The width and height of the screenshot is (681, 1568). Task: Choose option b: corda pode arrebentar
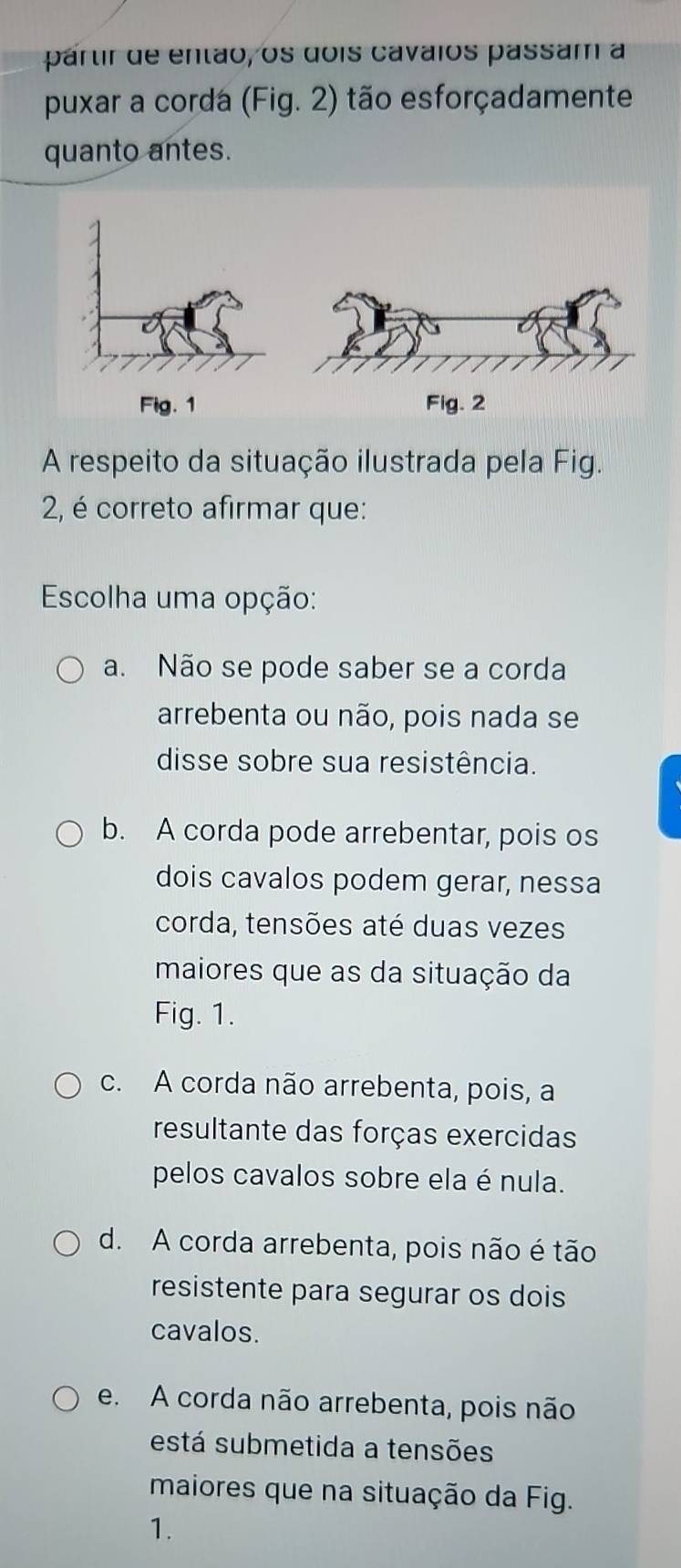pos(70,834)
